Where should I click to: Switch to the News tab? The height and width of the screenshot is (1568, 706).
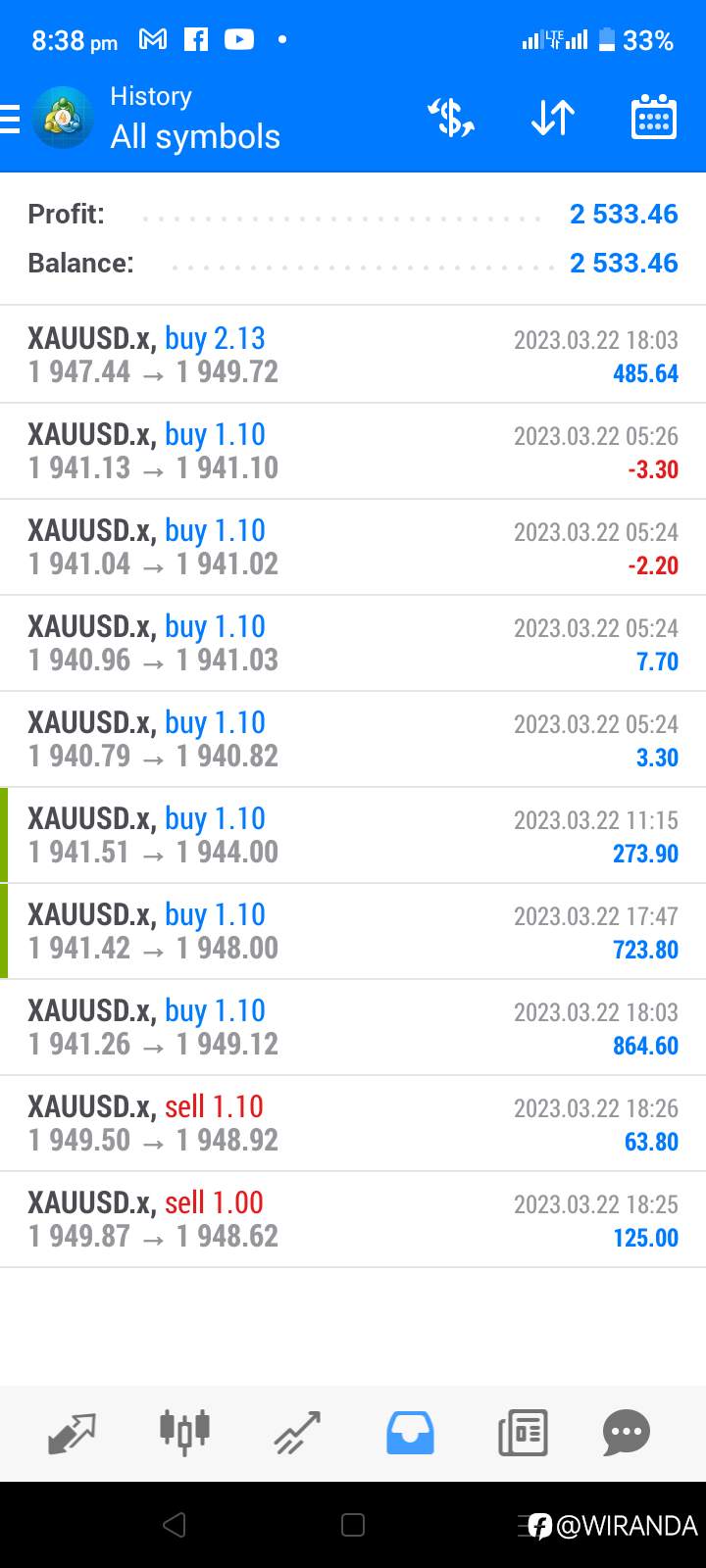pyautogui.click(x=523, y=1433)
